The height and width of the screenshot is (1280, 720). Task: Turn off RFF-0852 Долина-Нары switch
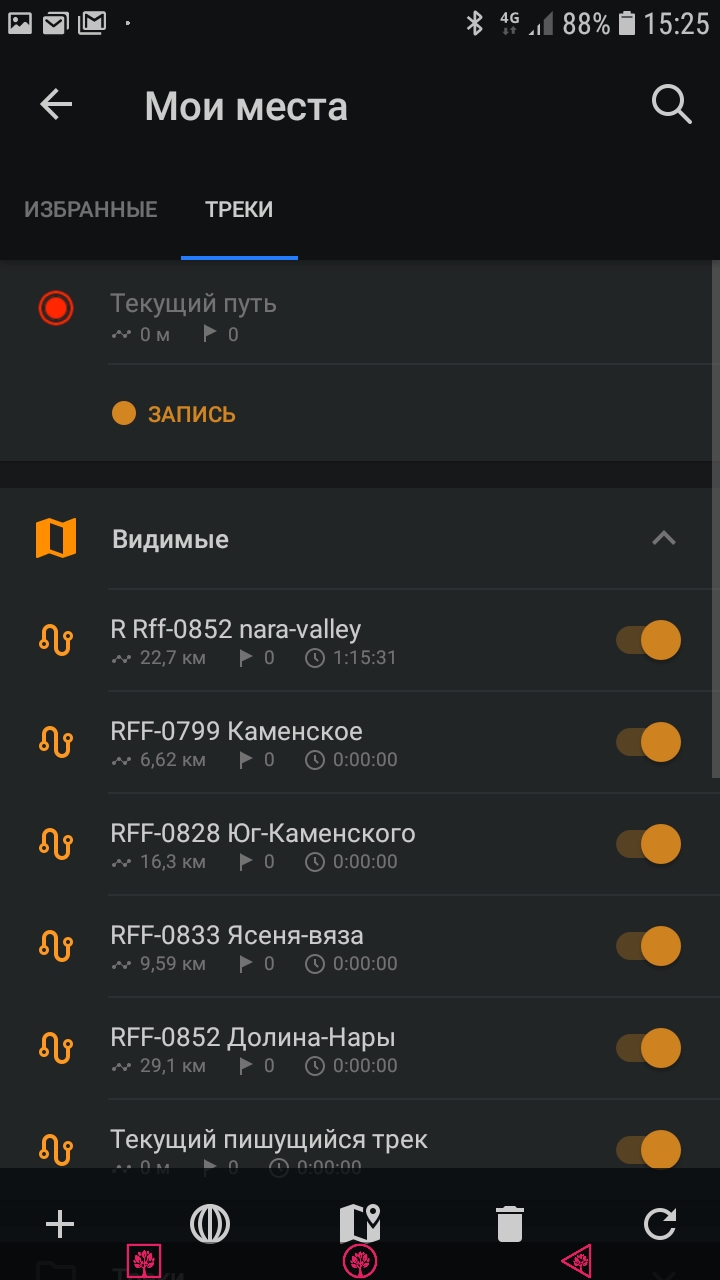point(649,1048)
